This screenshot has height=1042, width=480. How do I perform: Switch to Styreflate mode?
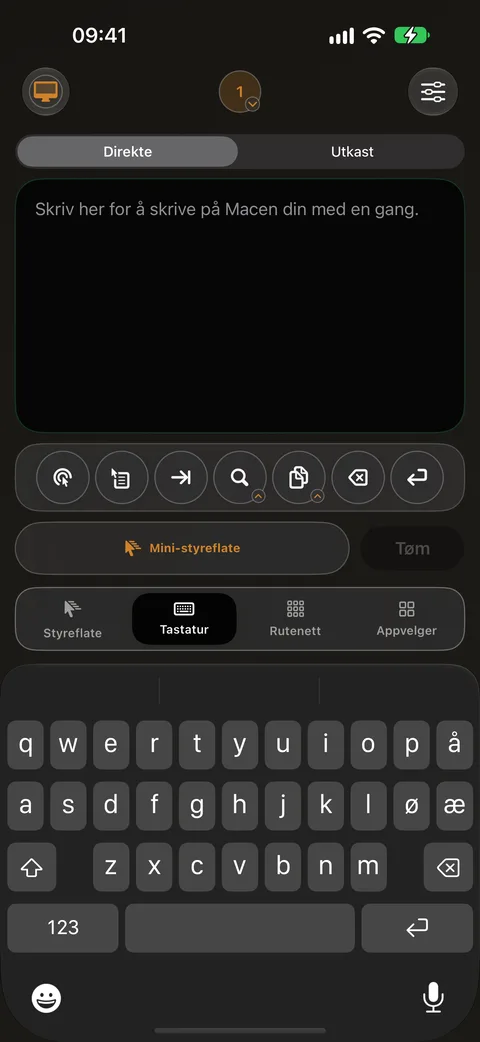pos(72,619)
